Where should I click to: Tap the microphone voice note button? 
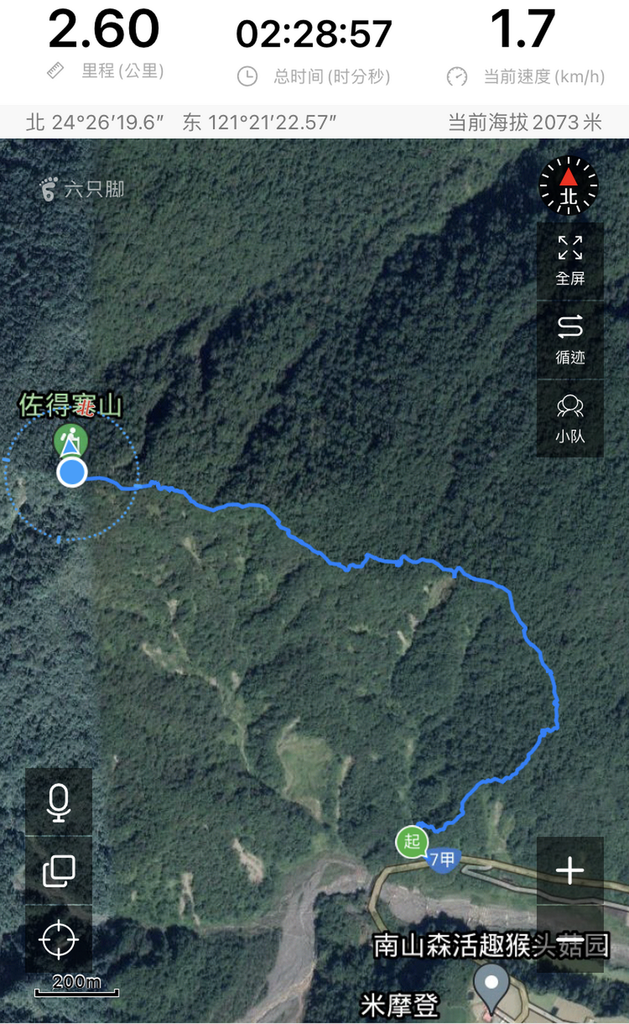pos(59,803)
